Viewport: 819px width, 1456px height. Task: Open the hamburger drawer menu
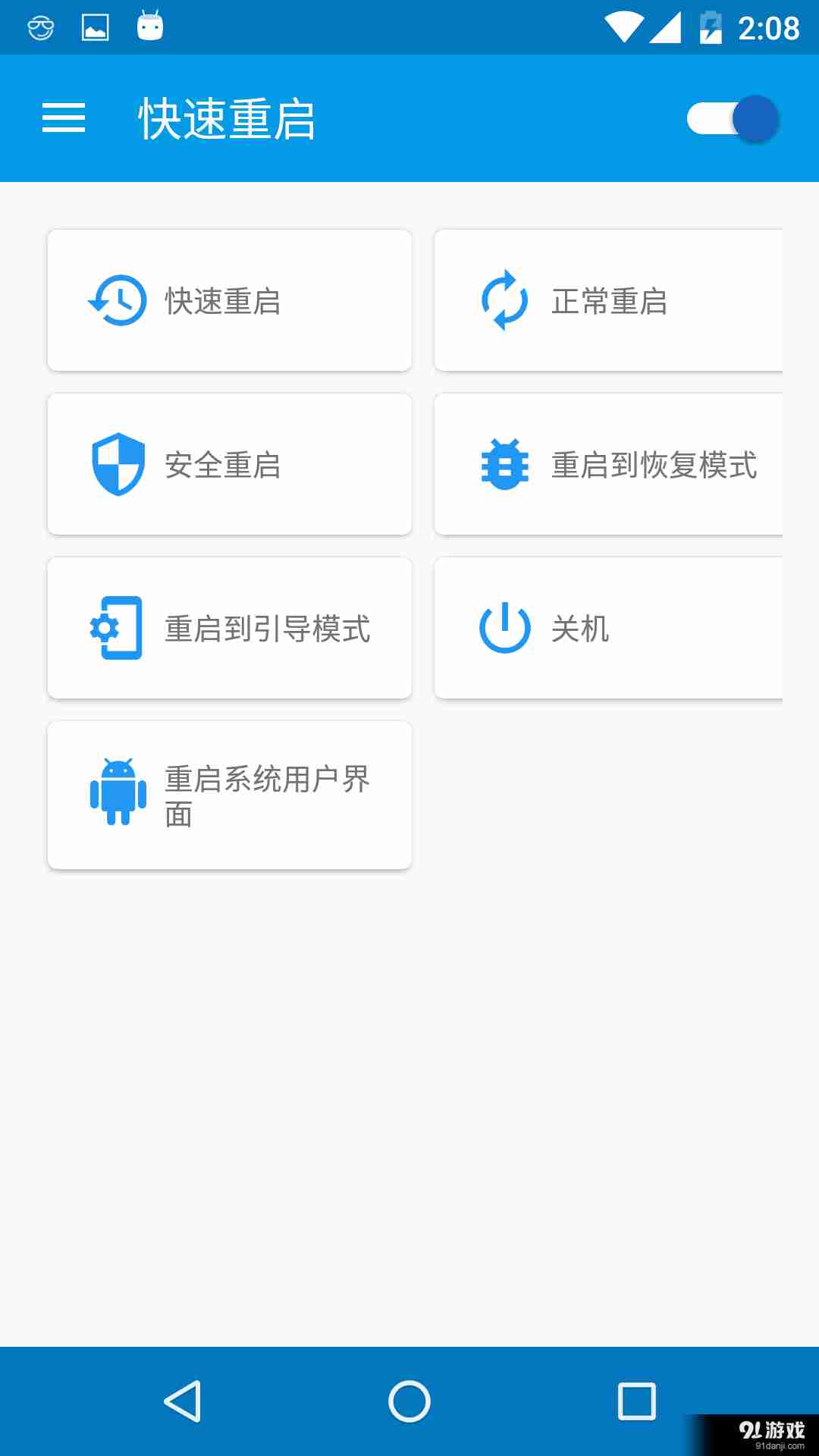click(x=64, y=118)
